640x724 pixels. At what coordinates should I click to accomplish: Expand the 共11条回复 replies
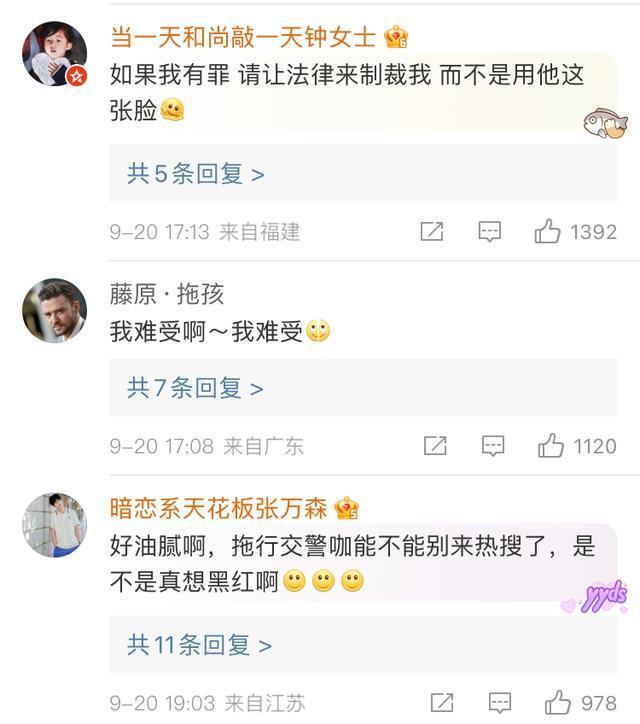coord(200,645)
